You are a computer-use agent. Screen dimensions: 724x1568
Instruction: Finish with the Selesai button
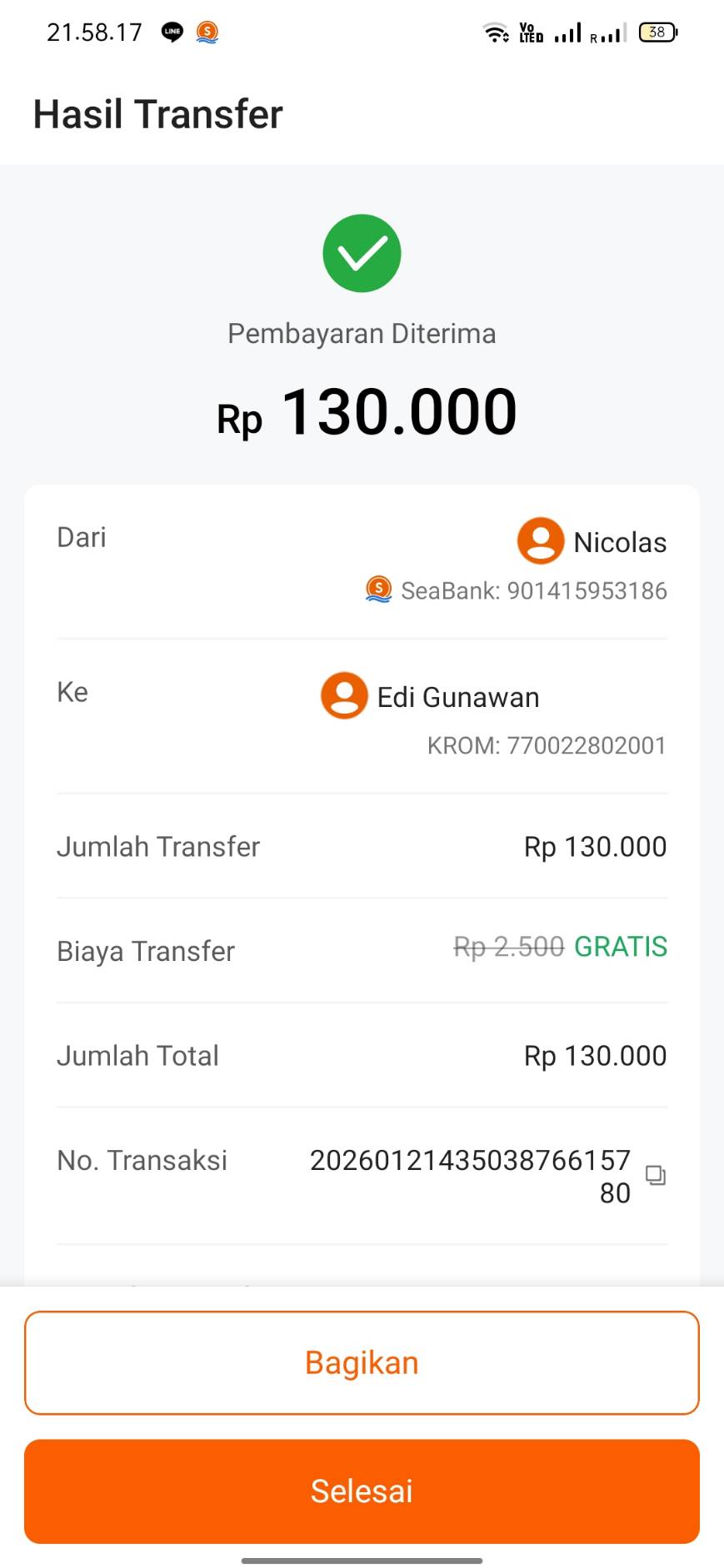coord(362,1491)
